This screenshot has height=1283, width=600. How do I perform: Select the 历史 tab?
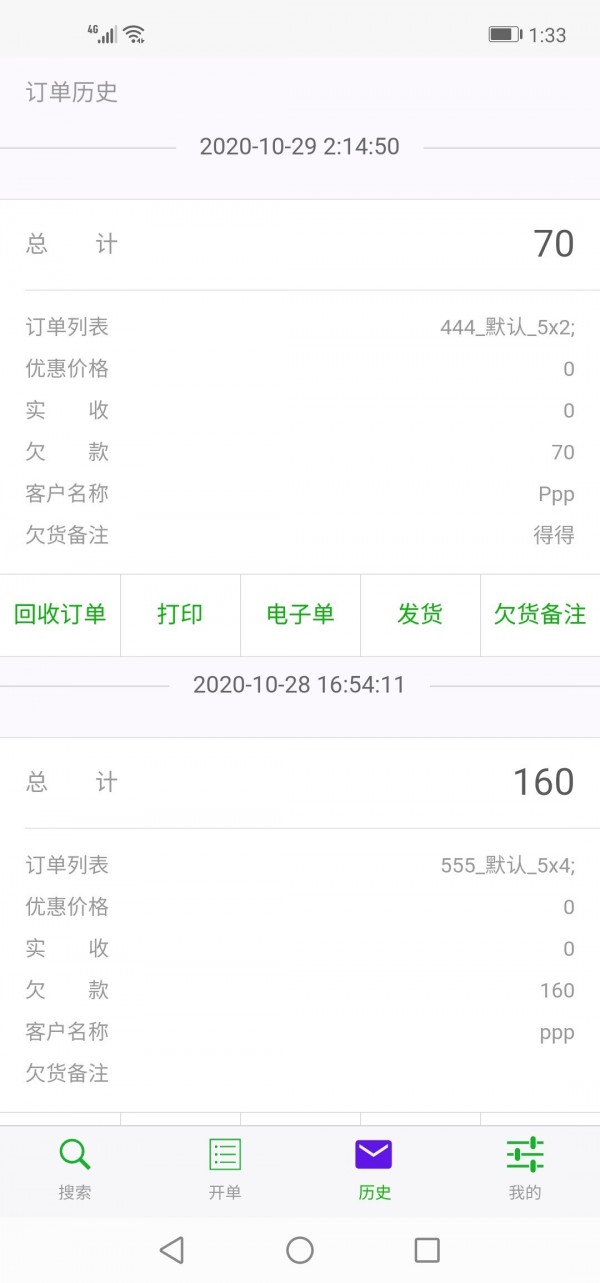pyautogui.click(x=374, y=1168)
